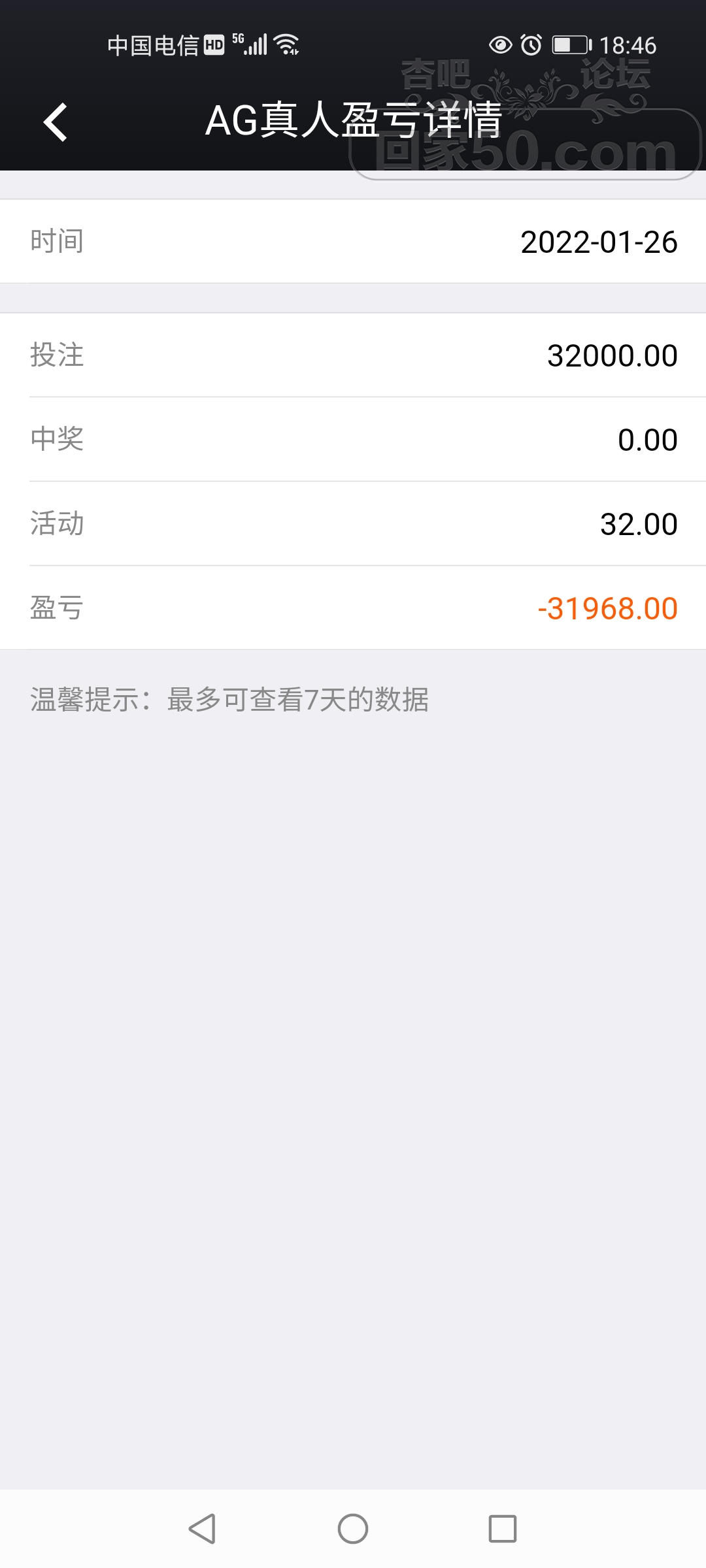706x1568 pixels.
Task: Tap the system back navigation button
Action: point(202,1529)
